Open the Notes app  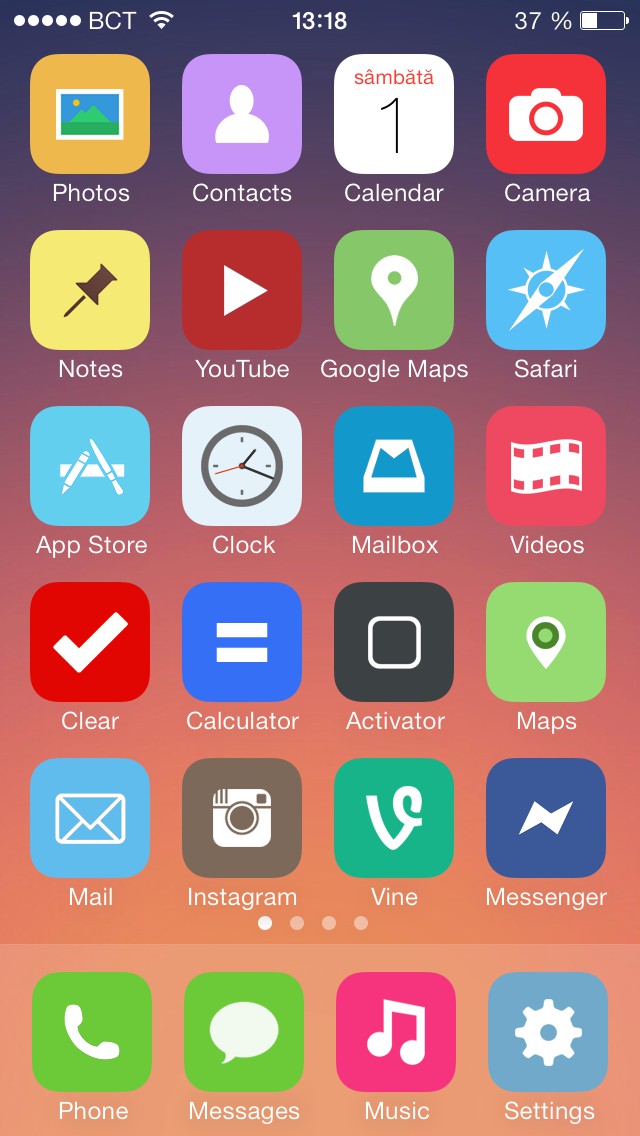pos(90,290)
